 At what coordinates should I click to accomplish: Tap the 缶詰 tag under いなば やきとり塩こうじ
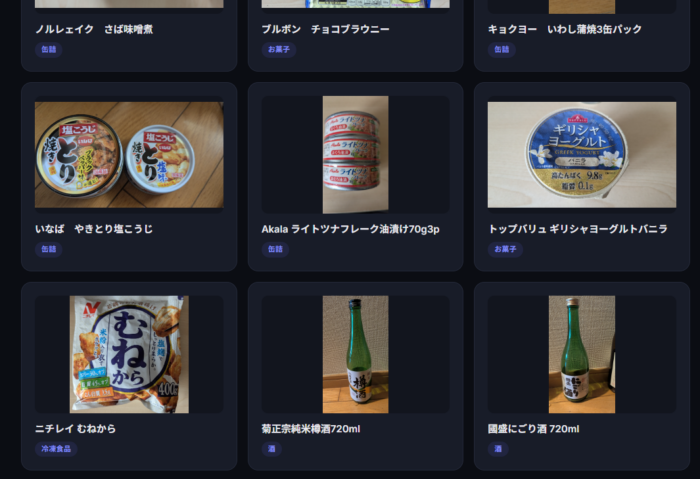(x=49, y=249)
